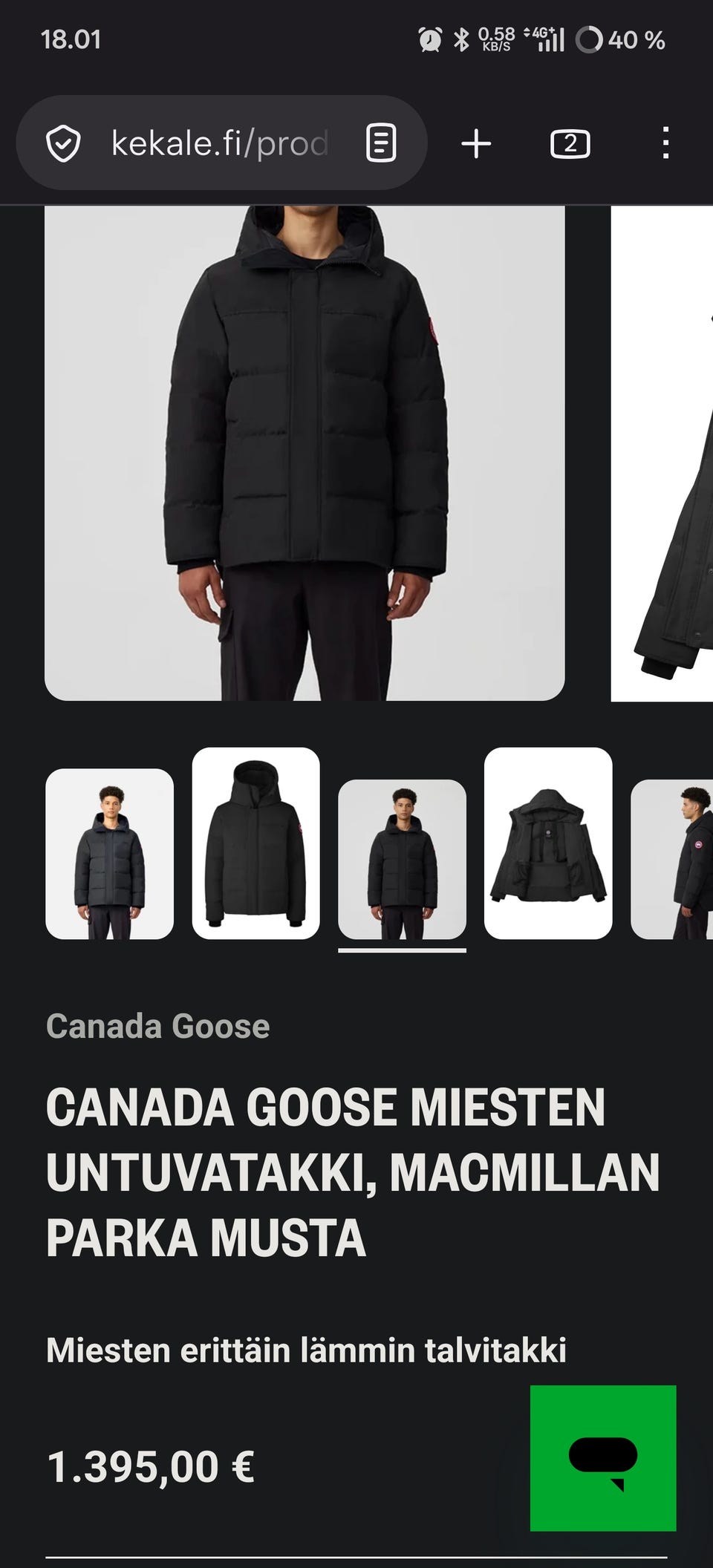Select the jacket-only product thumbnail

point(256,843)
